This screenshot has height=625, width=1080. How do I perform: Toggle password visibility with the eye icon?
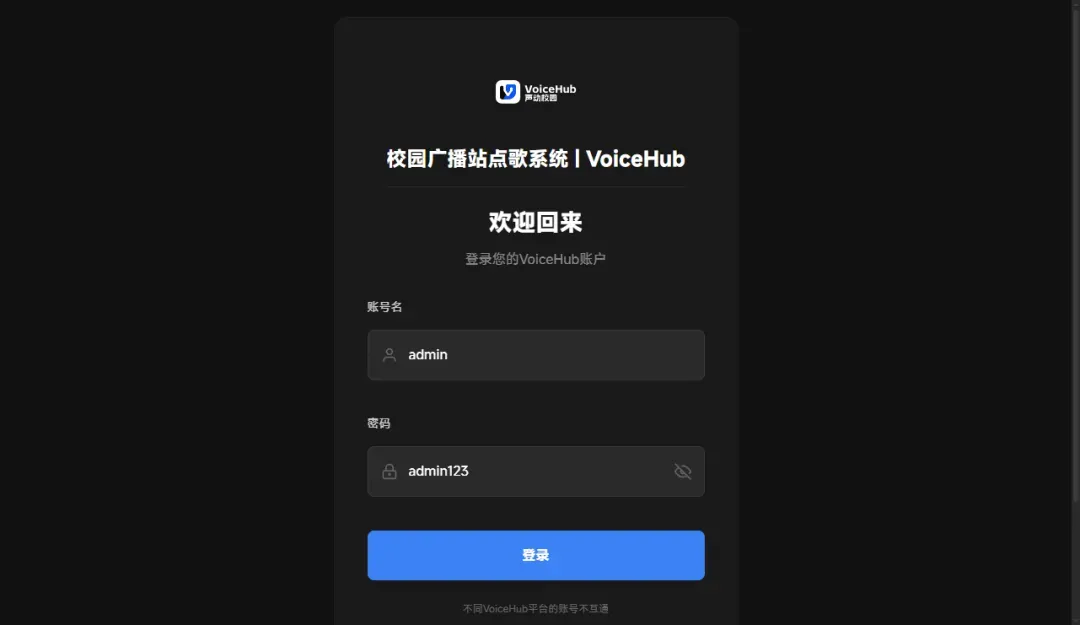pos(683,471)
